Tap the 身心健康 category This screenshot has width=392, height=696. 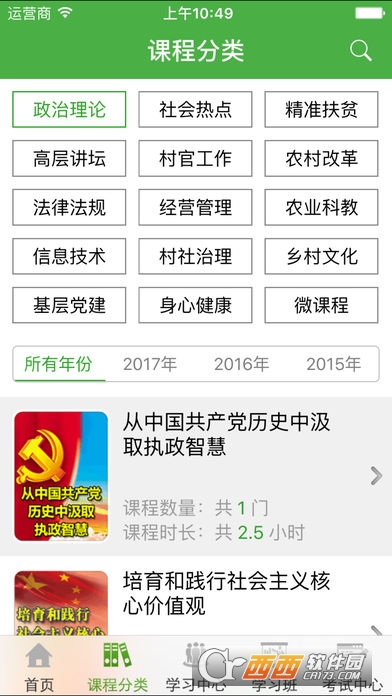point(195,305)
